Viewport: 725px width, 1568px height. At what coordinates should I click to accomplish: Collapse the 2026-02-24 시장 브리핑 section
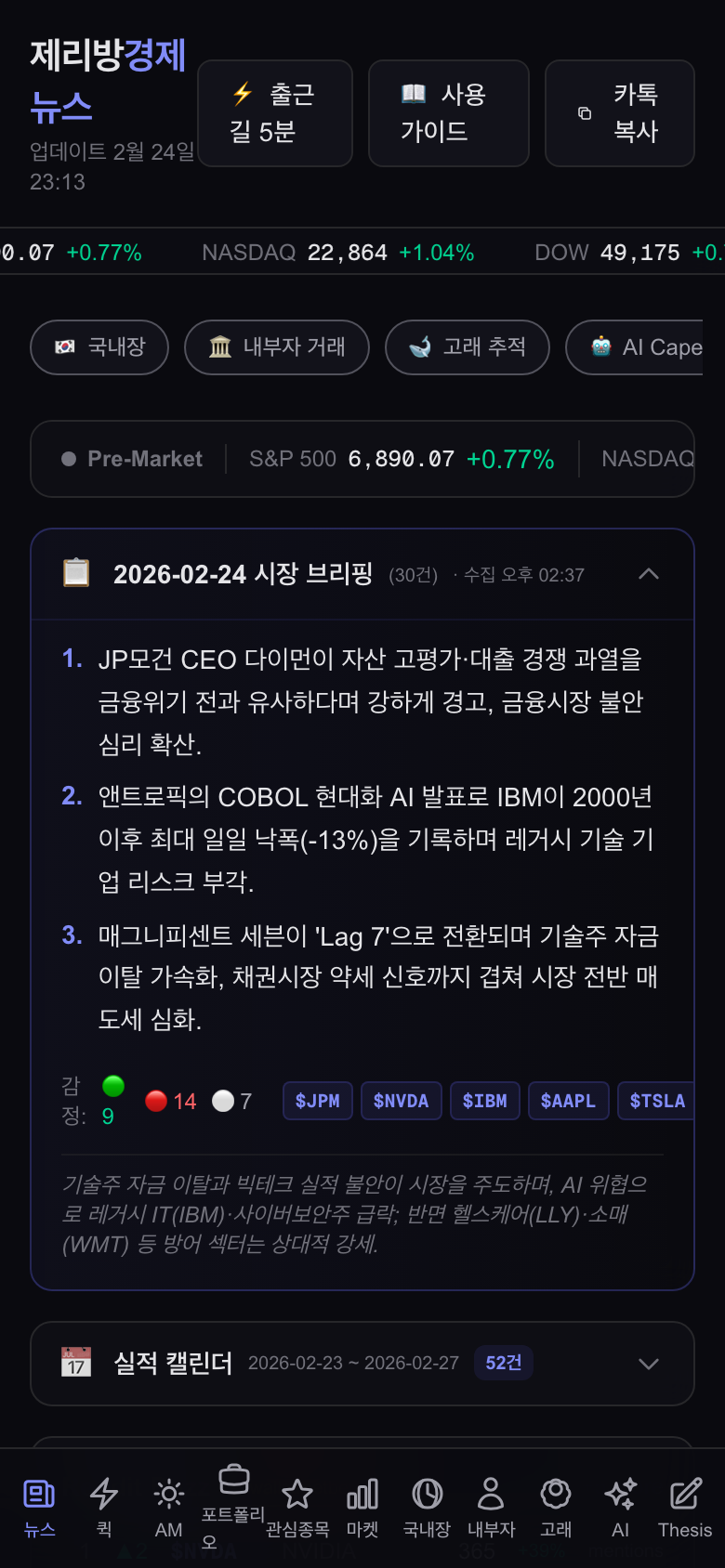point(648,574)
